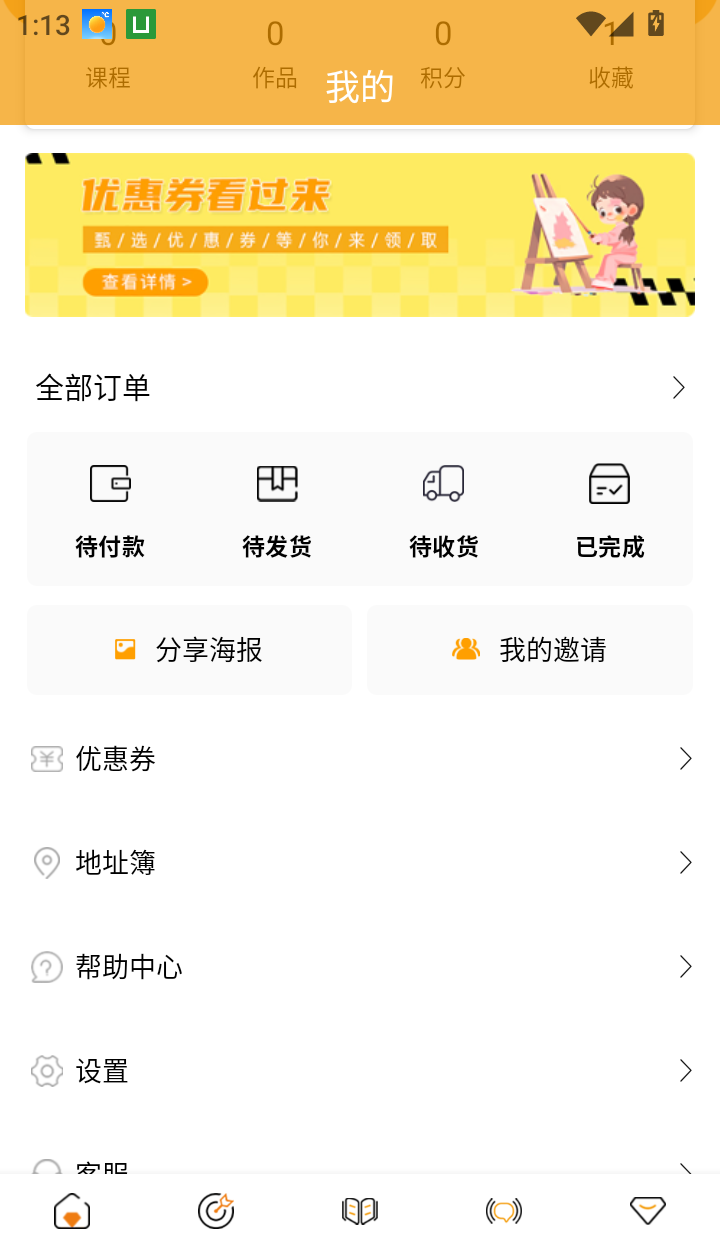Open the 我的邀请 invitation entry

click(x=529, y=650)
